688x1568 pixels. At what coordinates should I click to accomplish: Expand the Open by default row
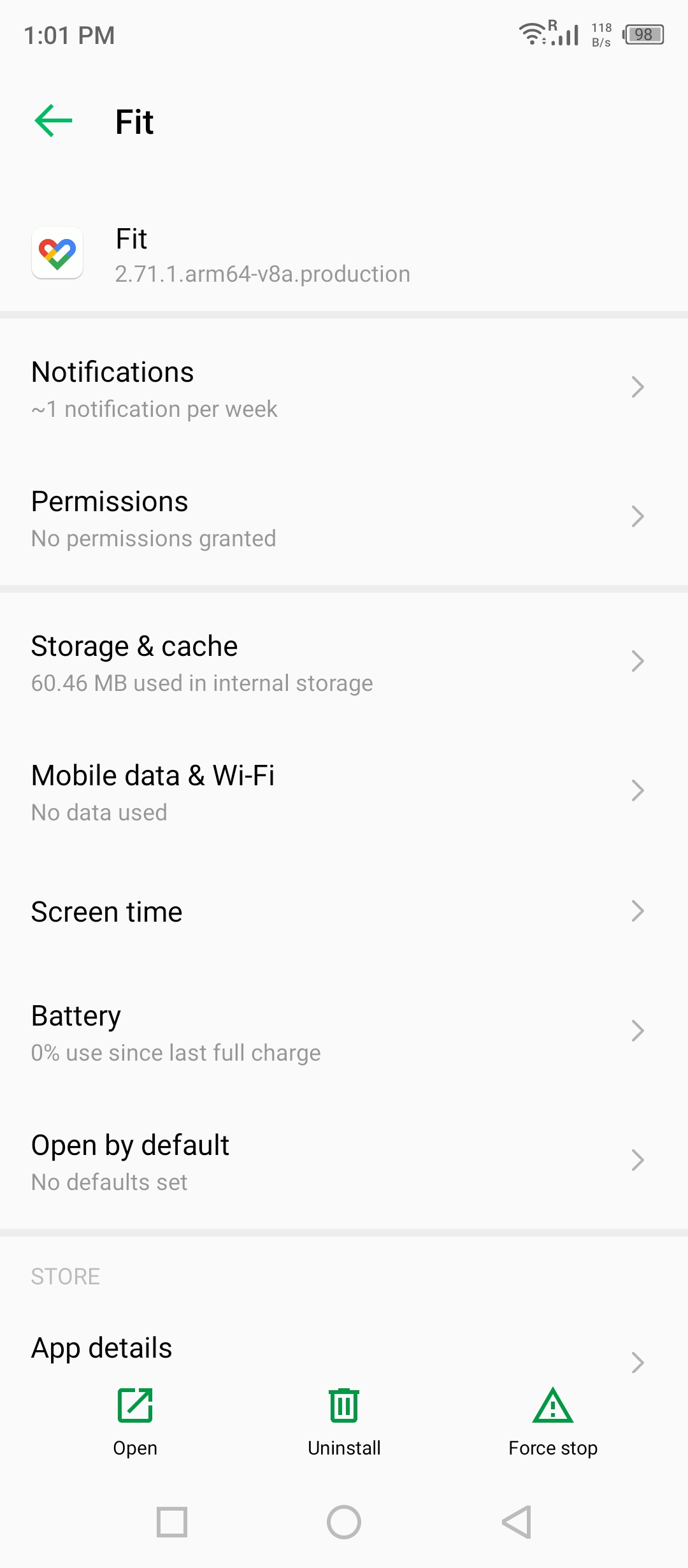344,1161
